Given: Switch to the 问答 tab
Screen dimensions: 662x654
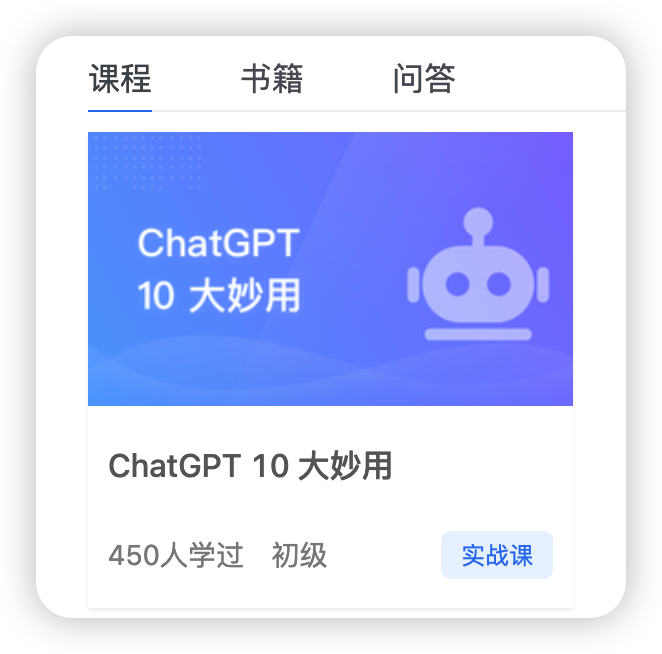Looking at the screenshot, I should pos(424,78).
